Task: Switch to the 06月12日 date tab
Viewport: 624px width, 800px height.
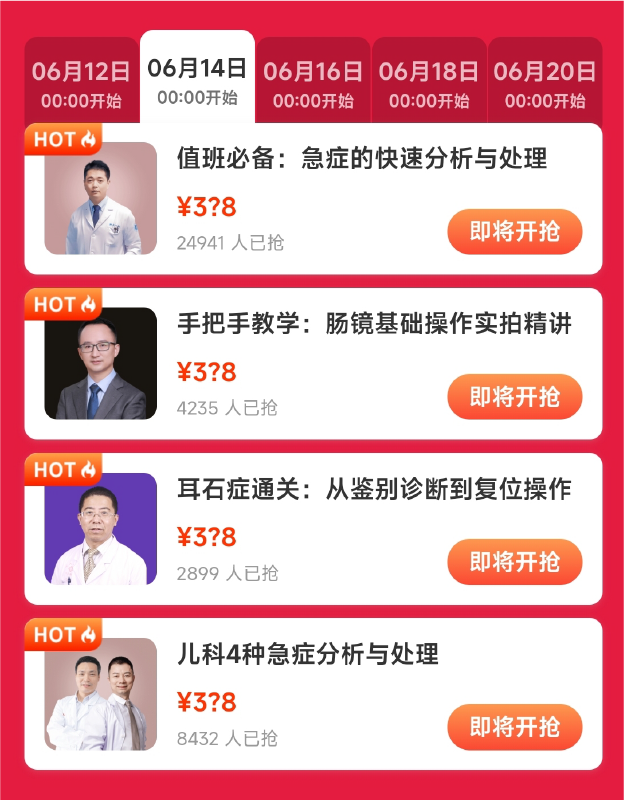Action: (81, 84)
